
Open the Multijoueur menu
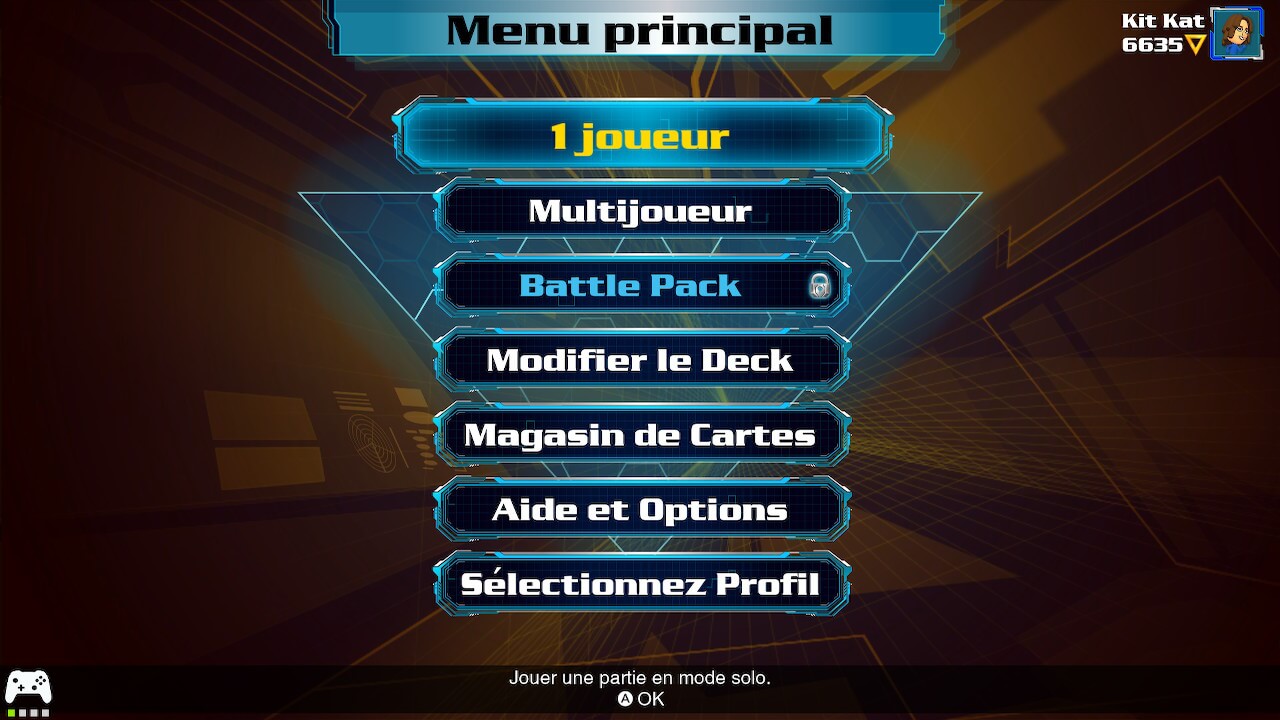(x=640, y=211)
